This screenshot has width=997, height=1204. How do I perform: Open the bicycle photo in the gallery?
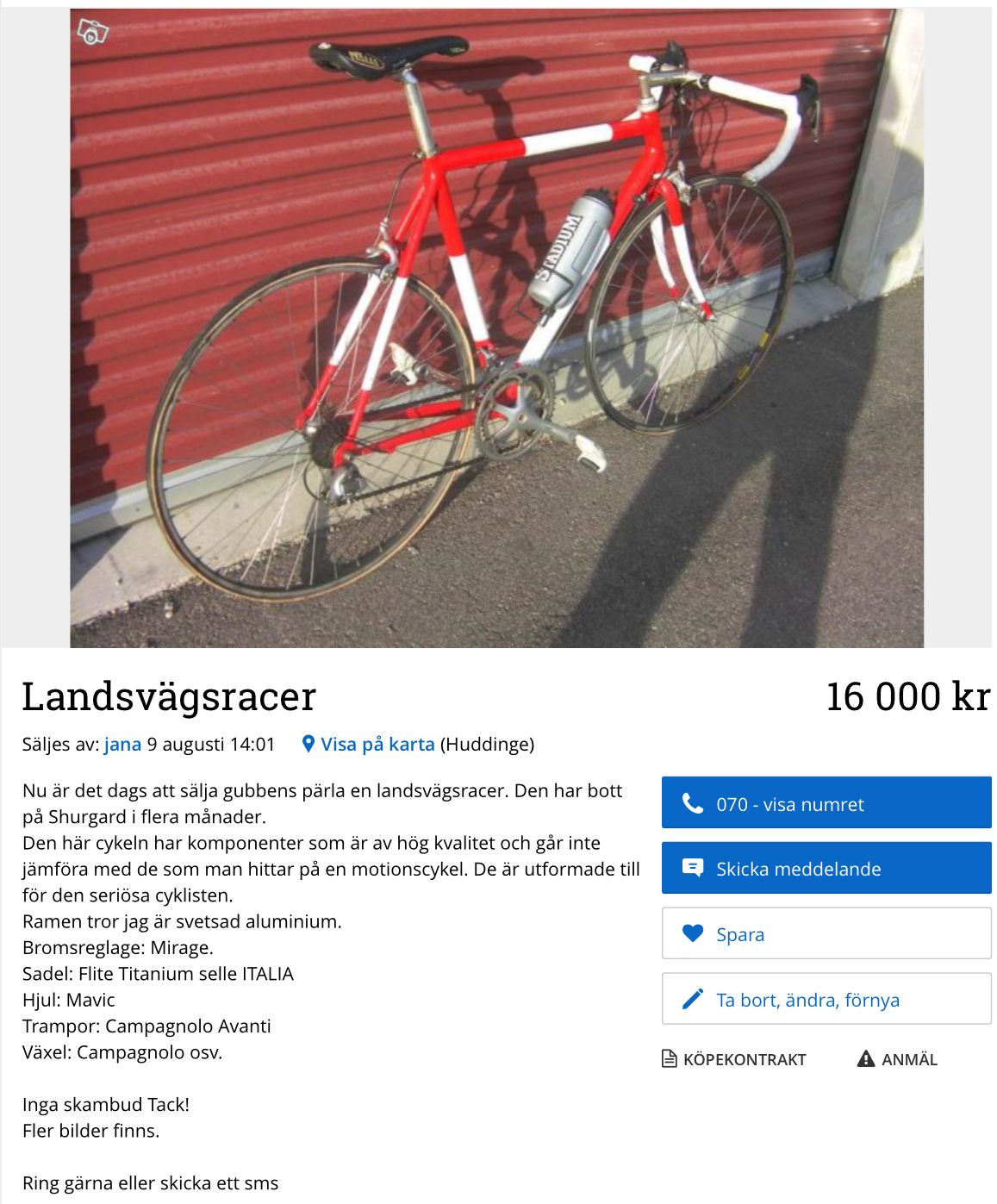pyautogui.click(x=496, y=328)
